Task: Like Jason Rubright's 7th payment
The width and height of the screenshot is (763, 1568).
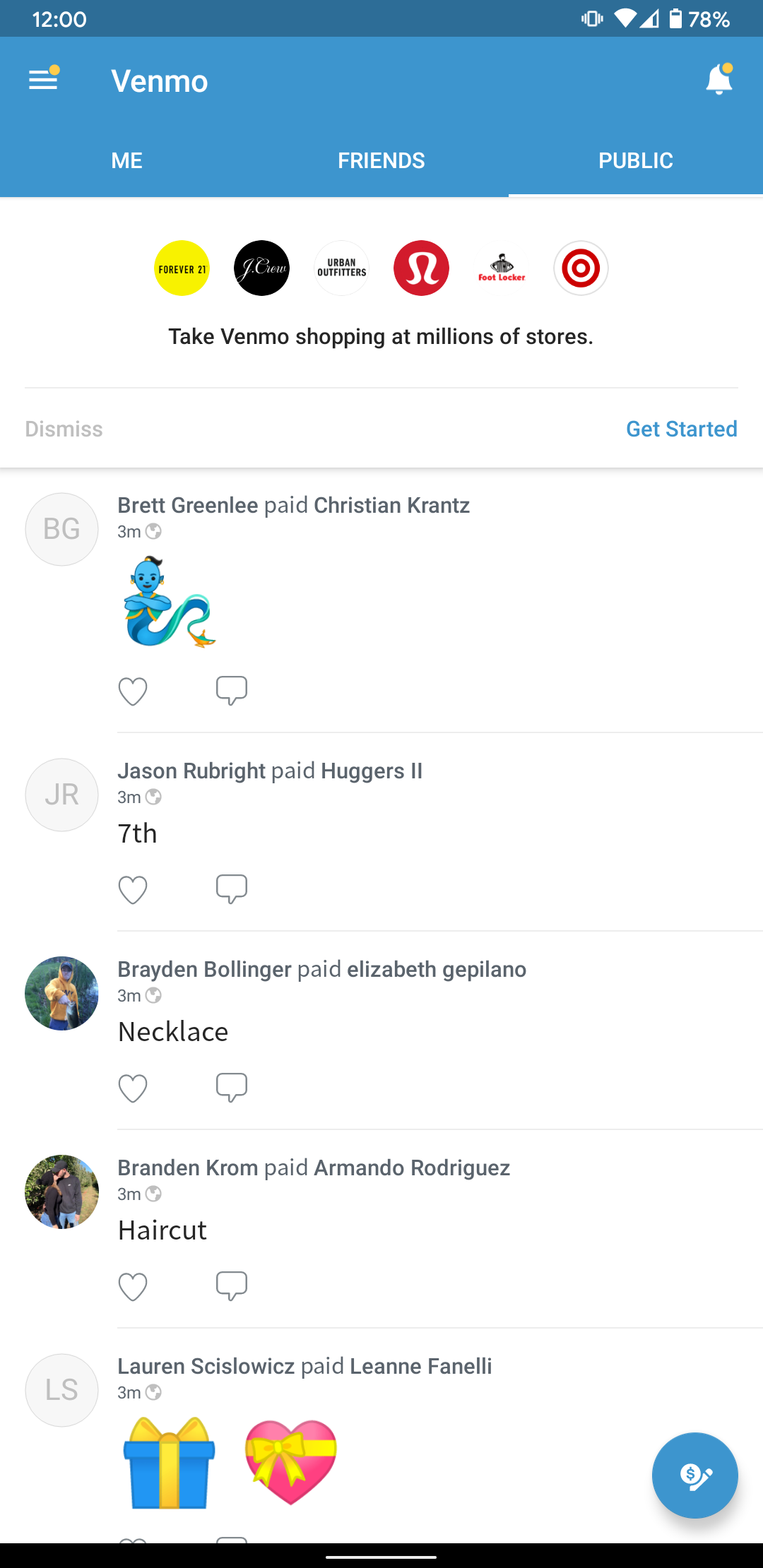Action: point(134,889)
